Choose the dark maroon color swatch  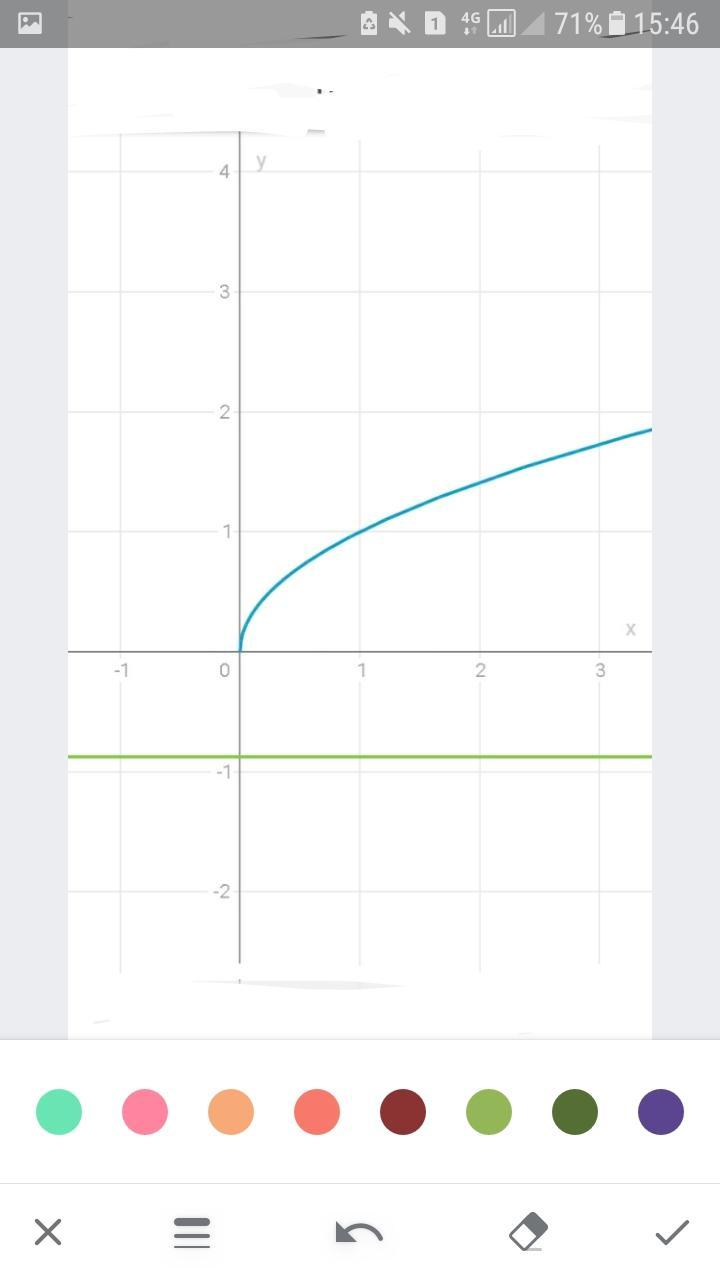click(403, 1111)
